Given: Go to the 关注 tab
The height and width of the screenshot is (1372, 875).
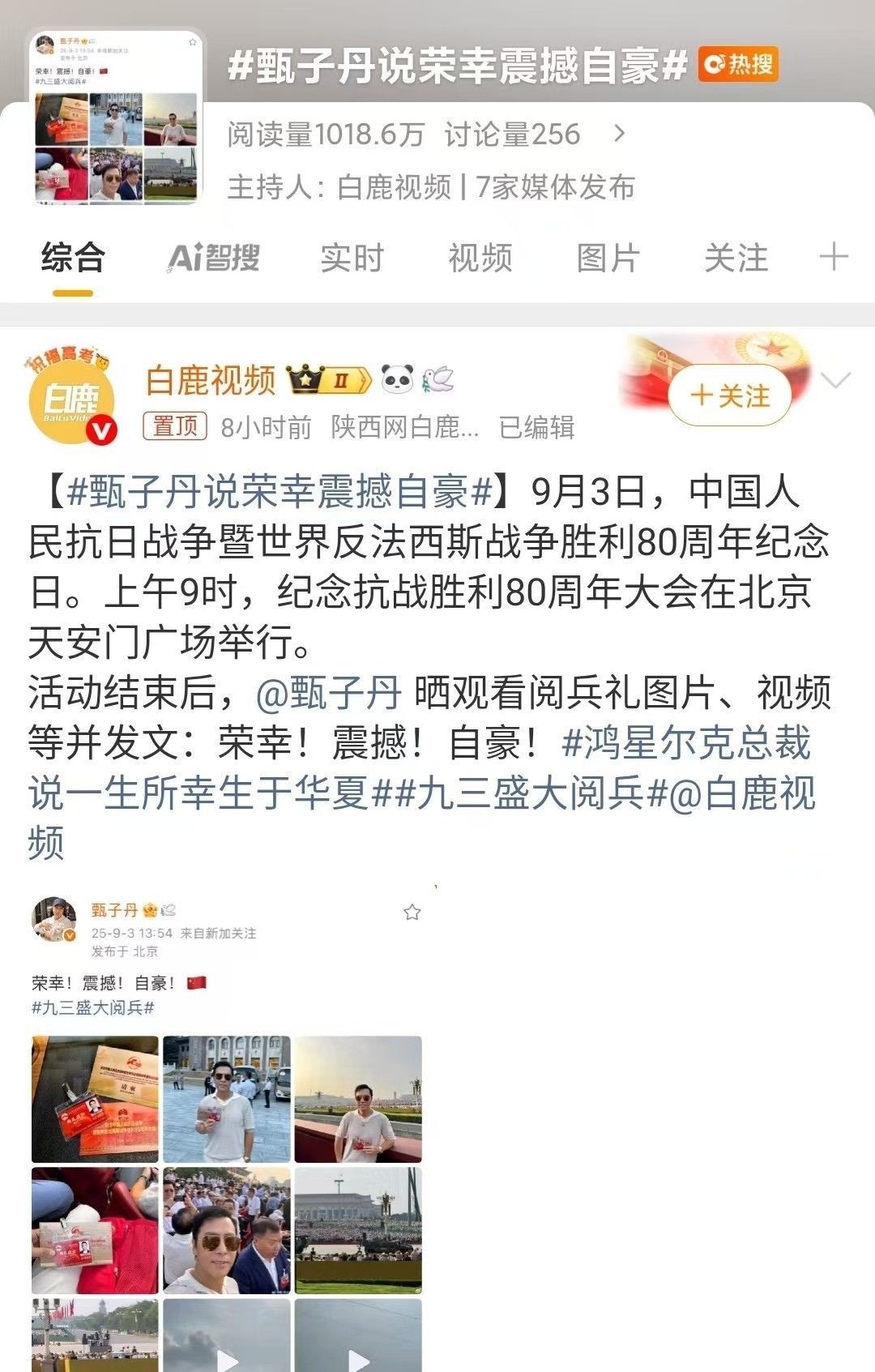Looking at the screenshot, I should tap(736, 259).
